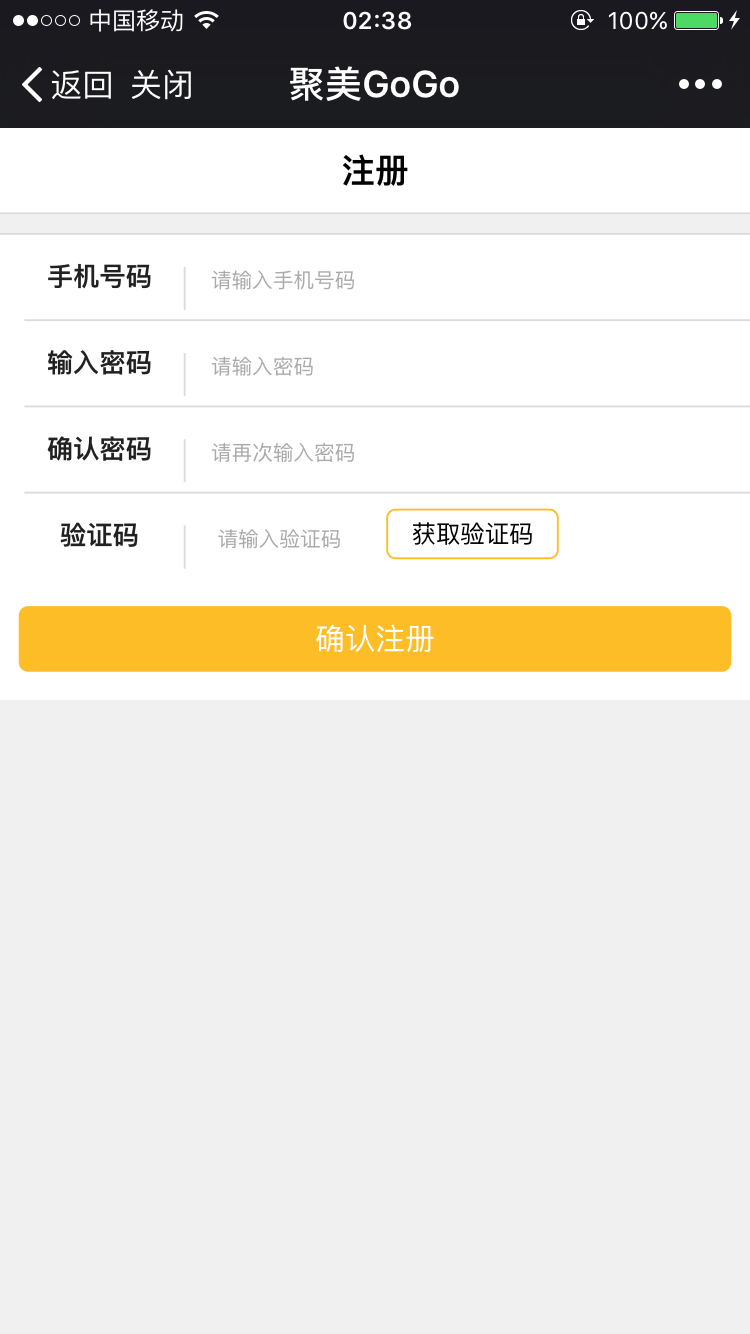Focus the 验证码 verification code field
This screenshot has width=750, height=1334.
282,539
